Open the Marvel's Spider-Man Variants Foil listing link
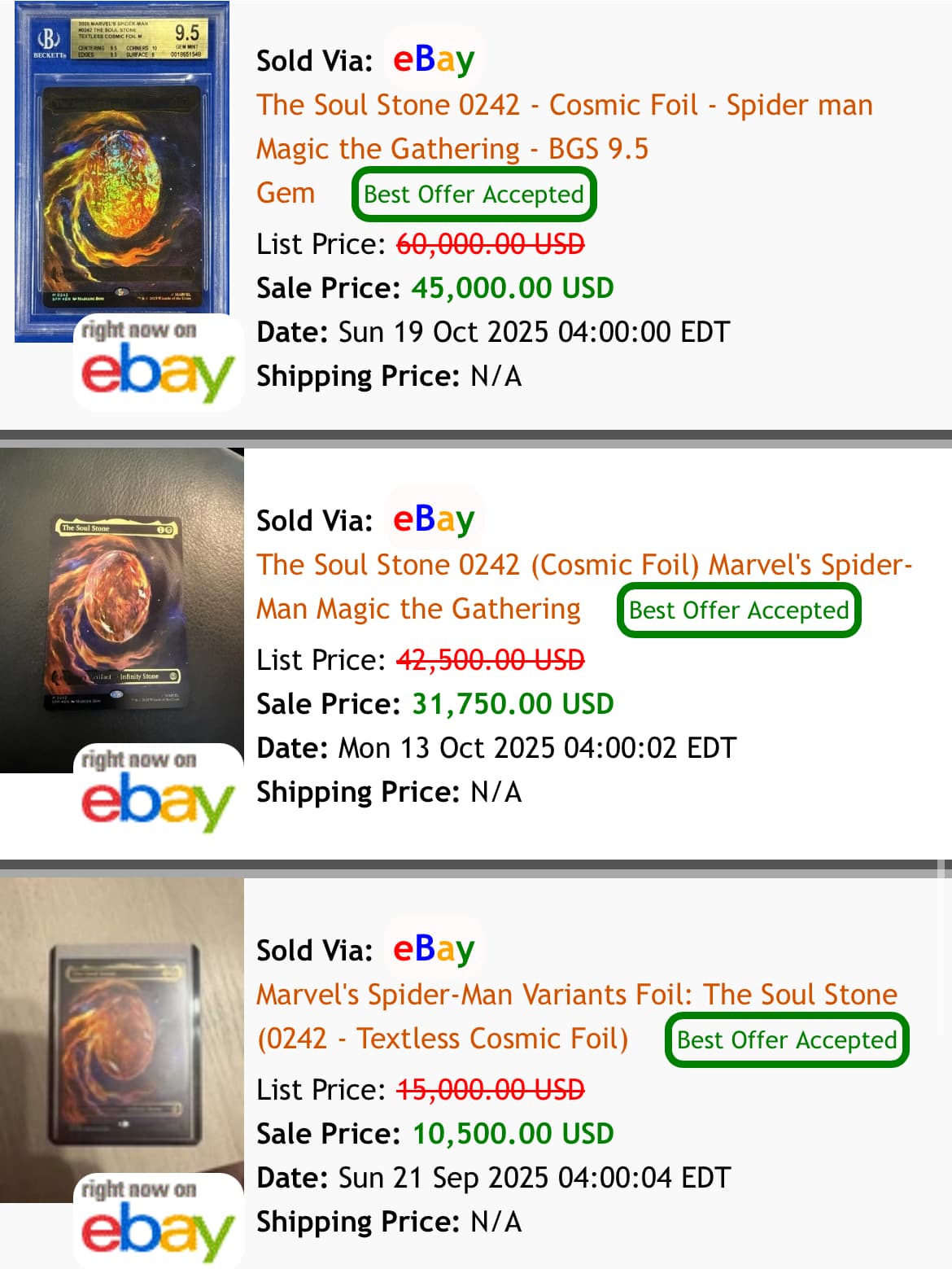The width and height of the screenshot is (952, 1269). click(576, 995)
